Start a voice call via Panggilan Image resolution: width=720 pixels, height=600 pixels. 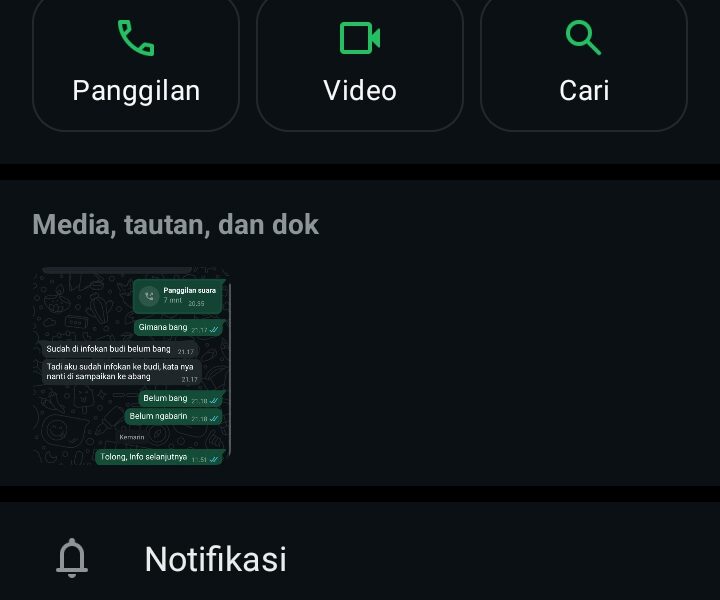[136, 62]
